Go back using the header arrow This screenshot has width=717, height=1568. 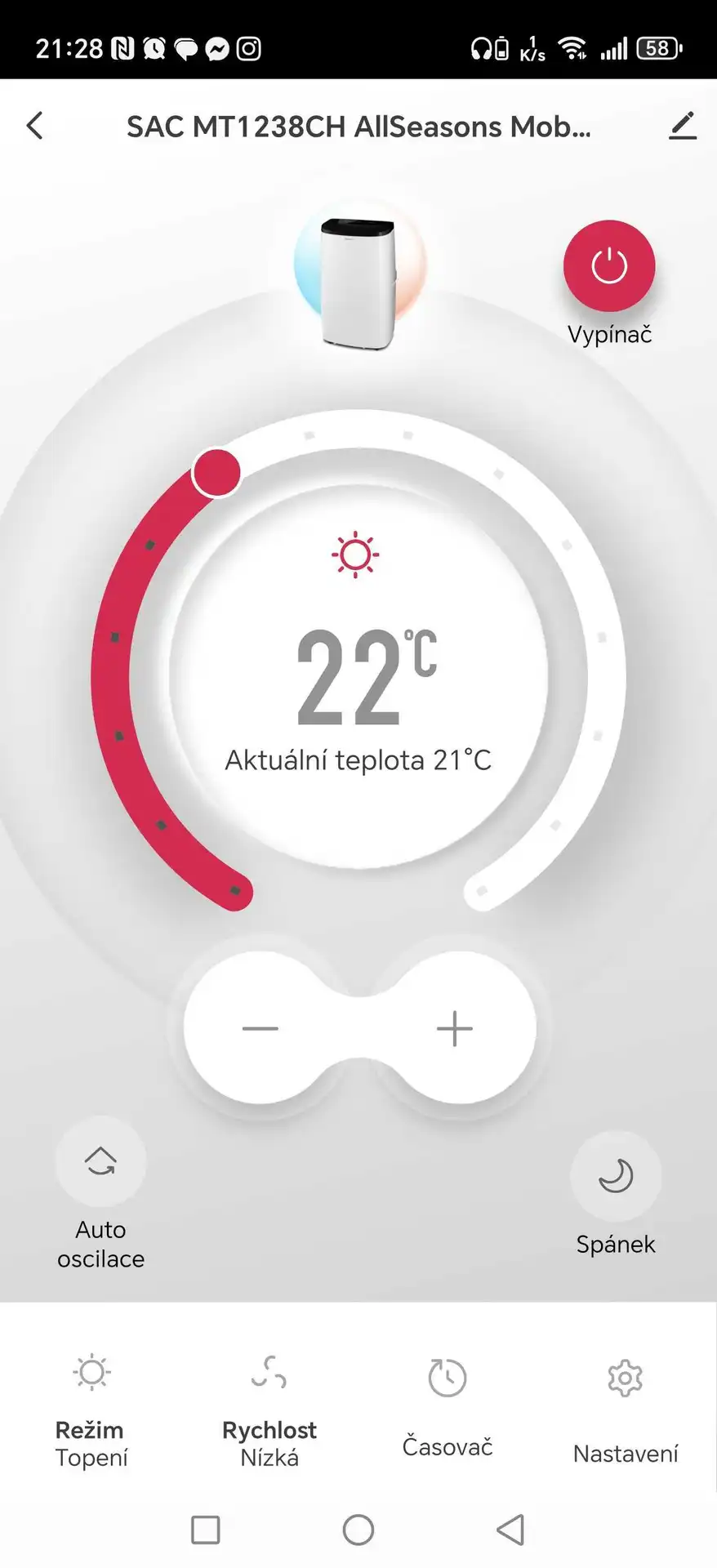pos(35,126)
